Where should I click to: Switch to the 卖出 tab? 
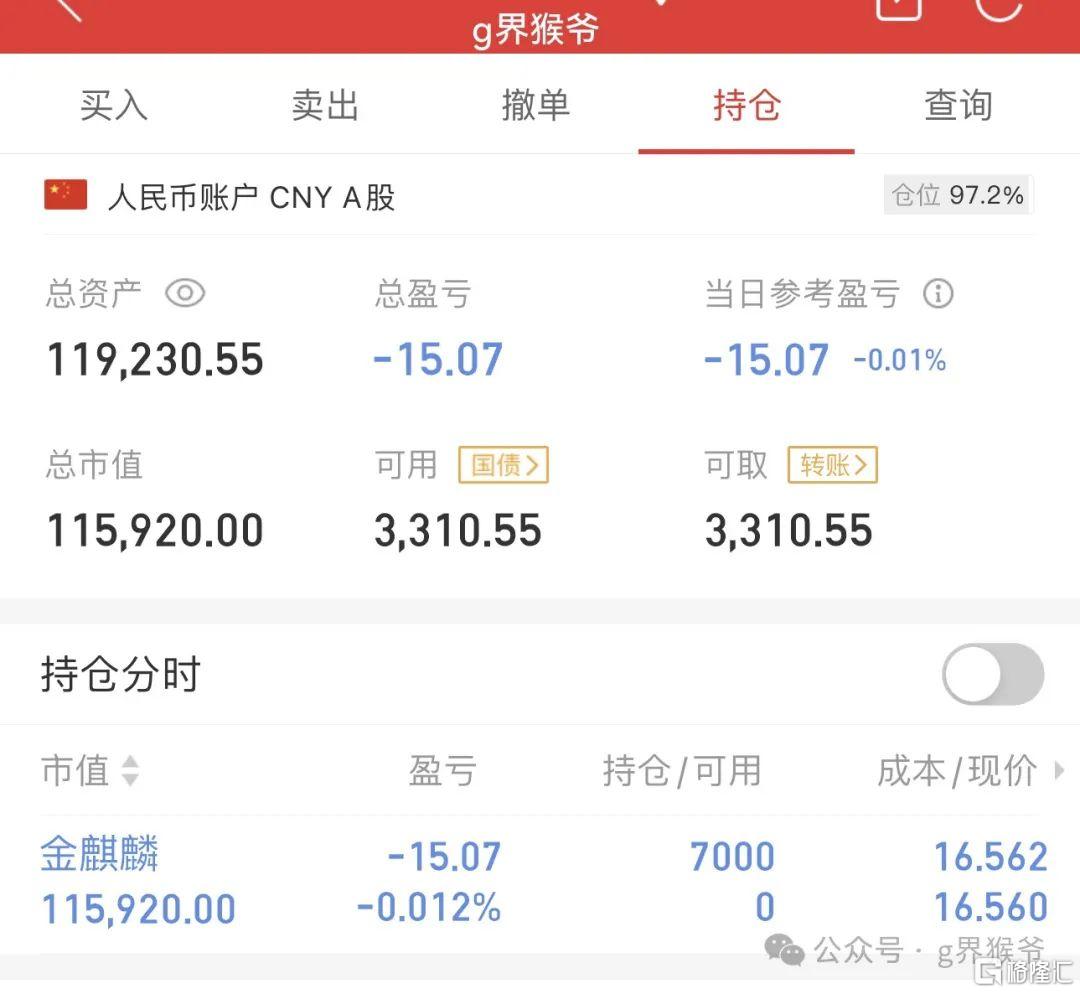[325, 105]
